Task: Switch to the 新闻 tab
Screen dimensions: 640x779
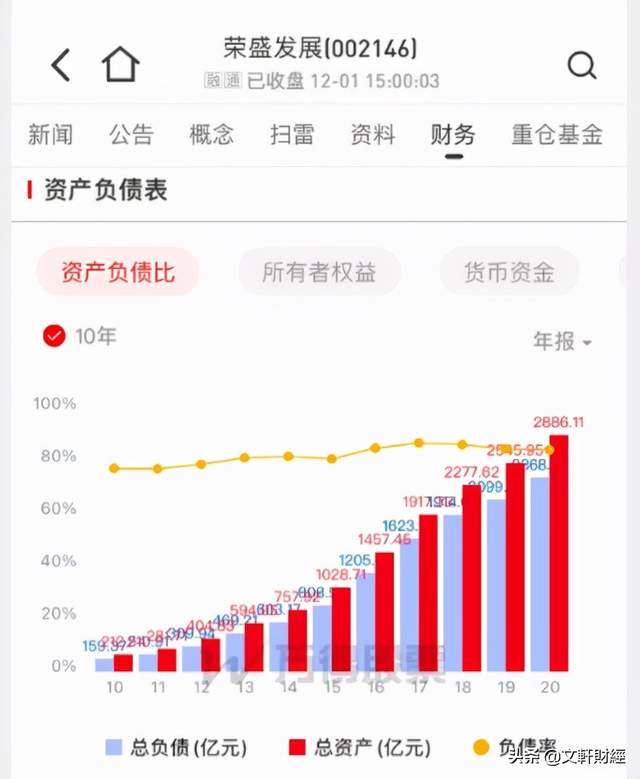Action: [x=50, y=135]
